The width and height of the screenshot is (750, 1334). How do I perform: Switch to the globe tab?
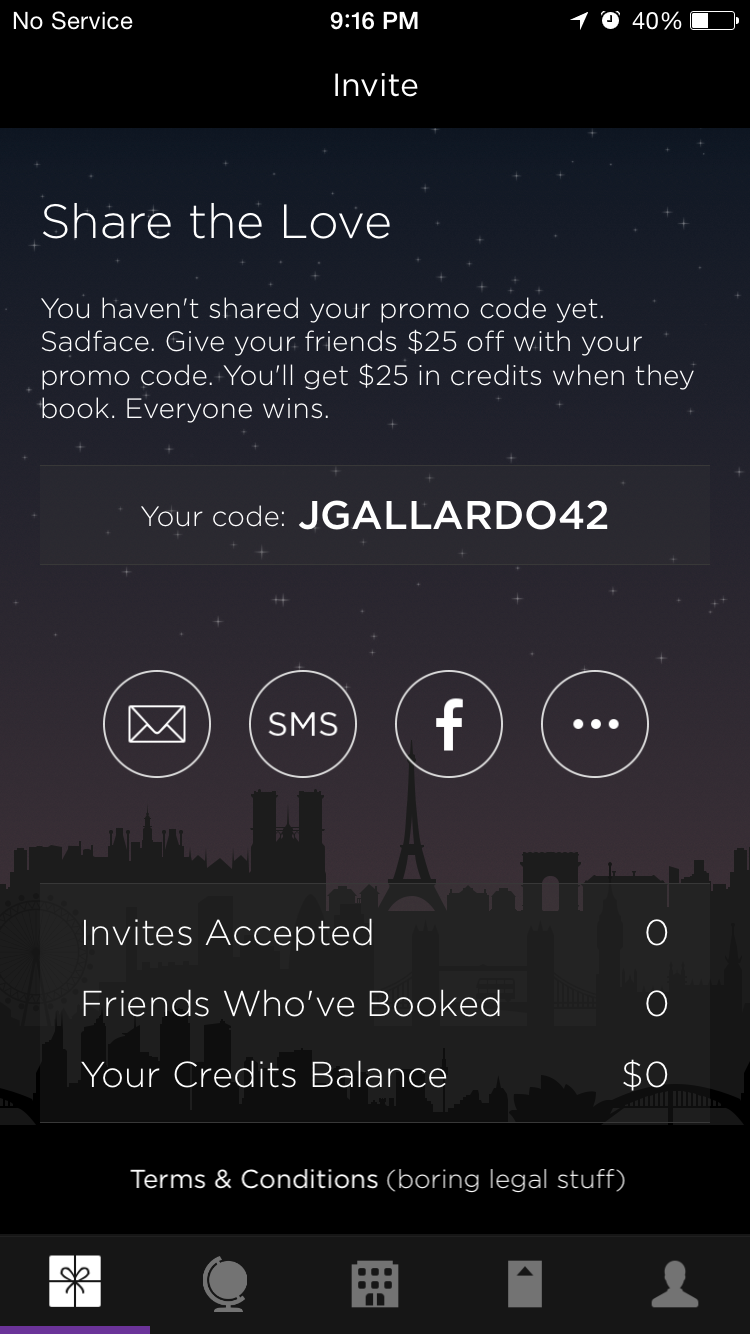pos(225,1282)
